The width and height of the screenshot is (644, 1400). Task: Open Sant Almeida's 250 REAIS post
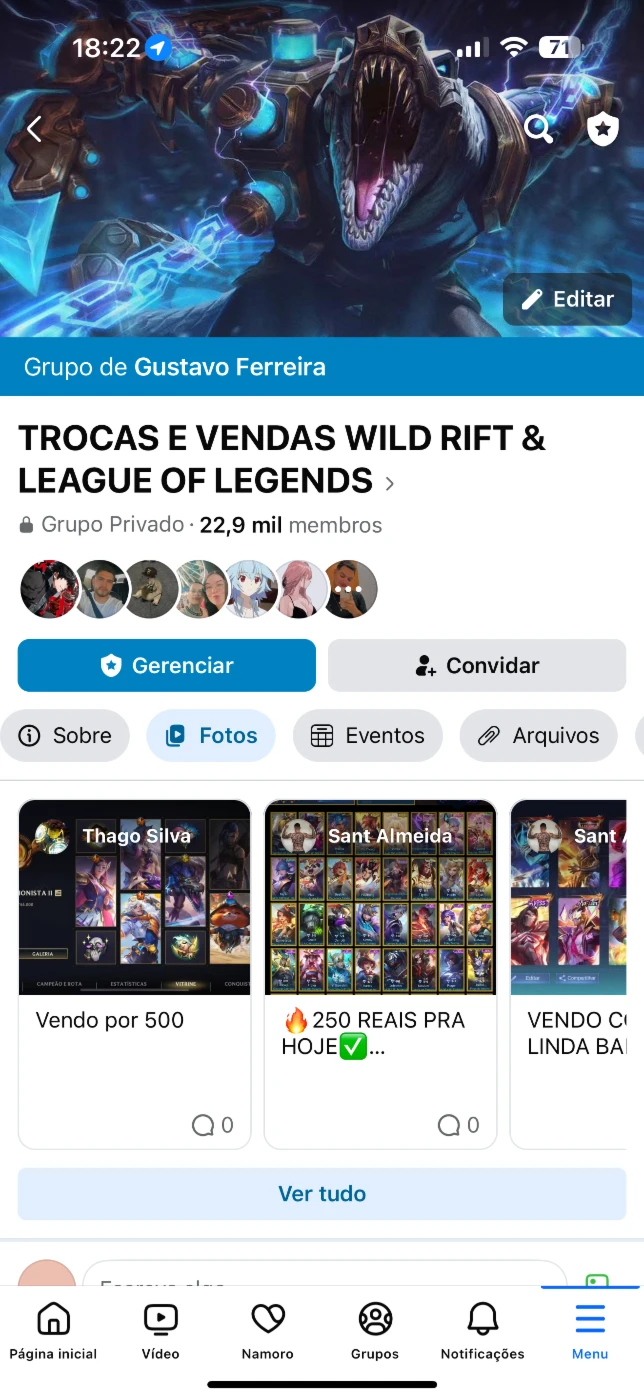coord(381,974)
